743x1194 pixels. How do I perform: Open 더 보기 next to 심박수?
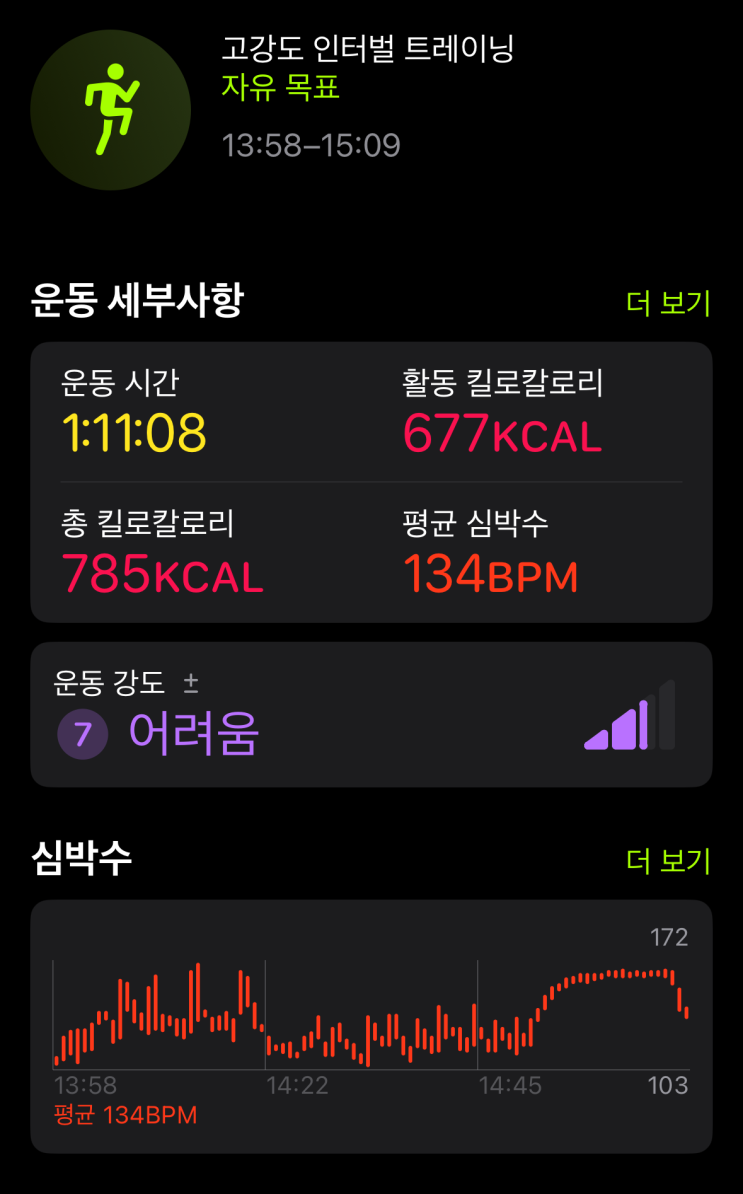[x=668, y=861]
